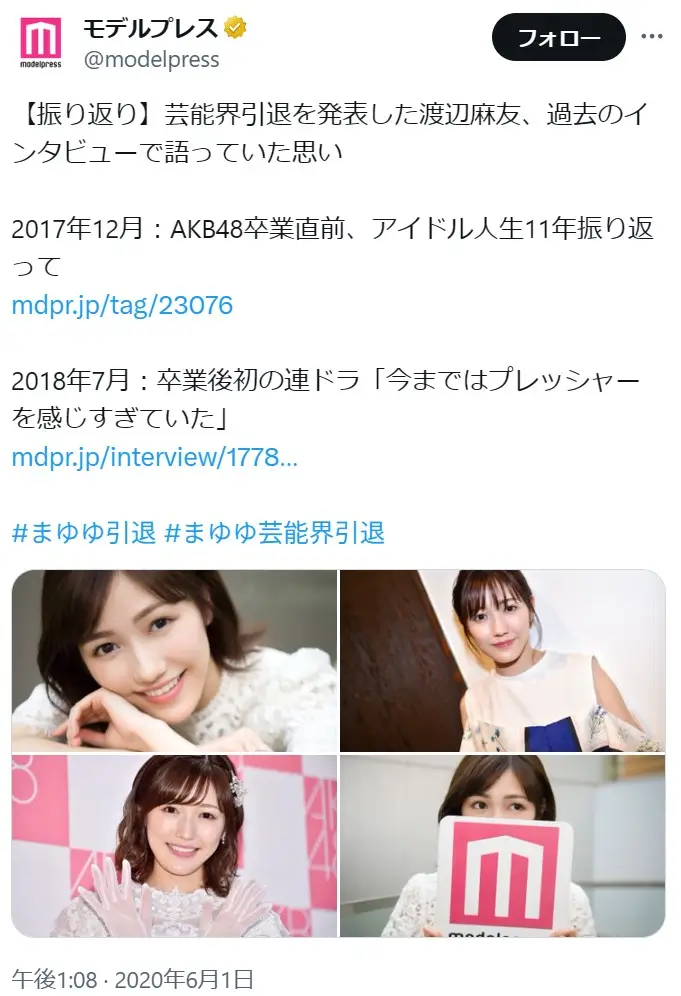
Task: Open the mdpr.jp/tag/23076 link
Action: click(122, 305)
